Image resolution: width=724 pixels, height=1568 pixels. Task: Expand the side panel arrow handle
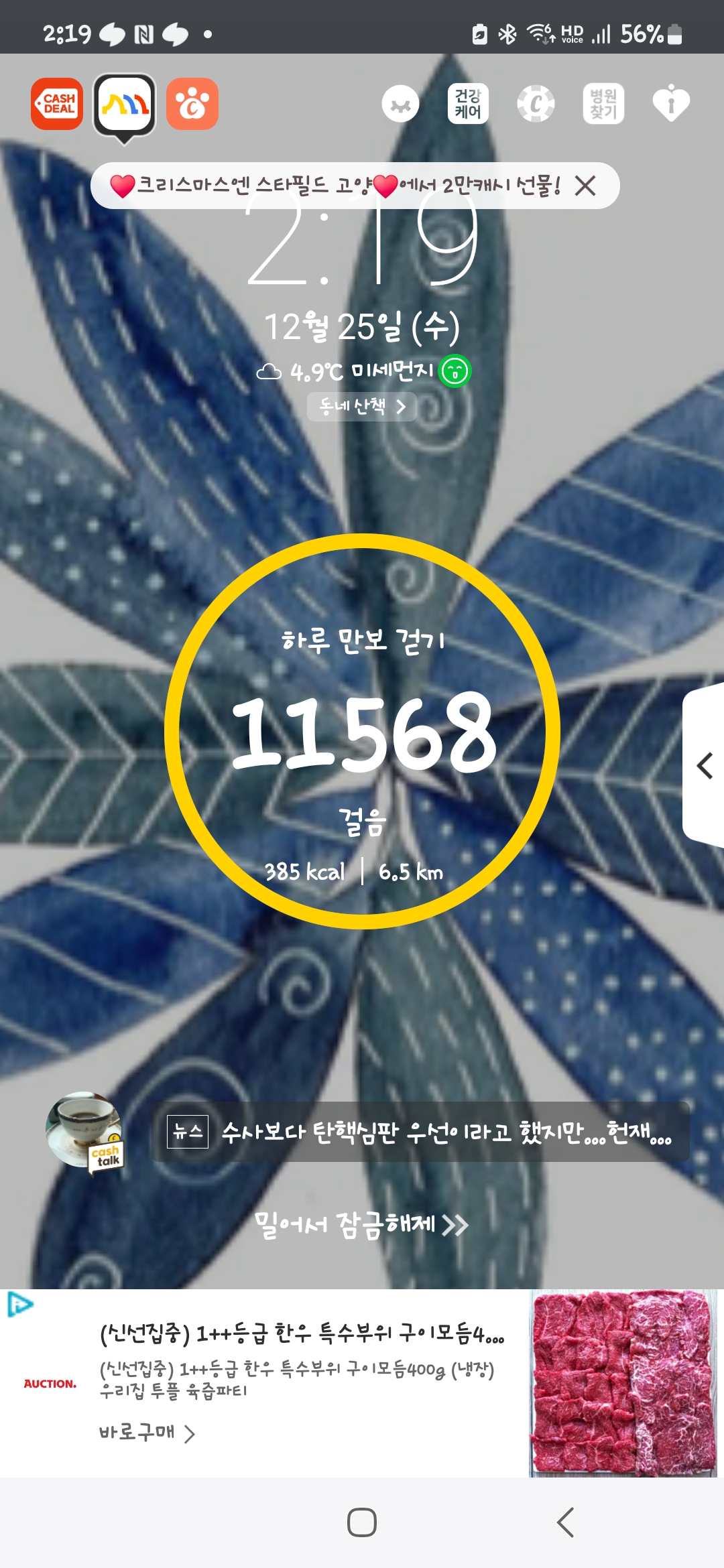705,765
